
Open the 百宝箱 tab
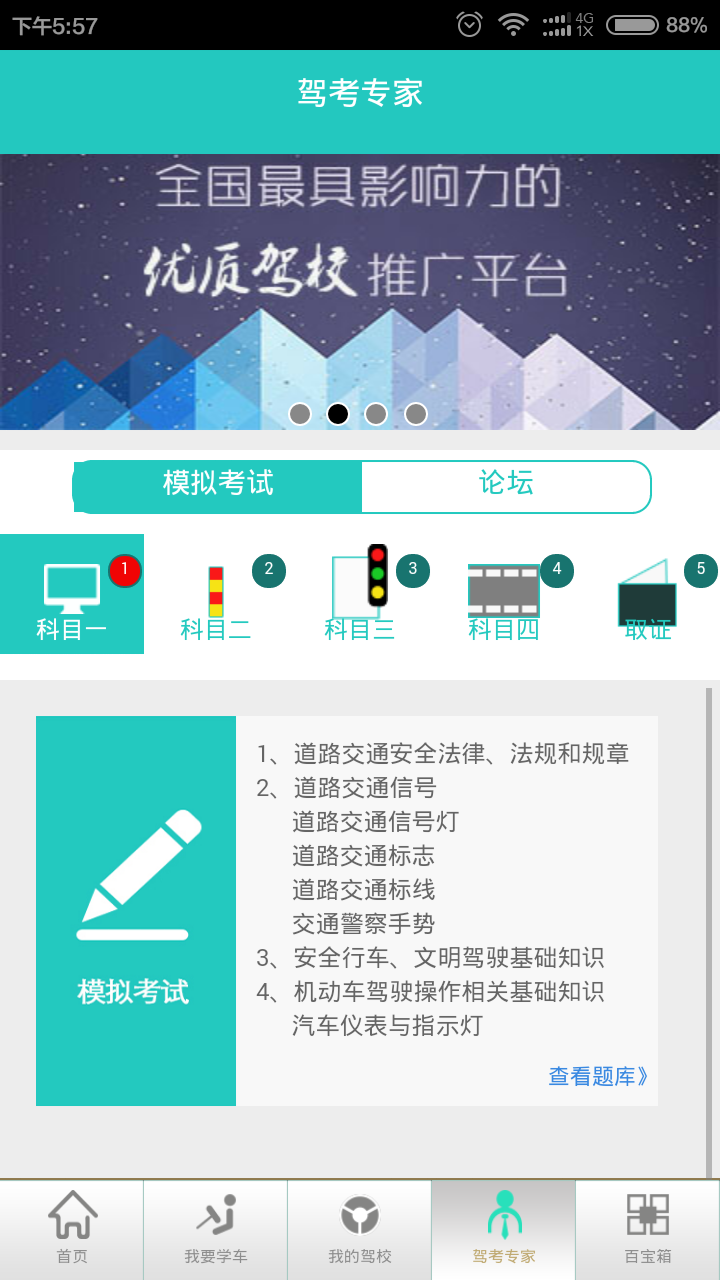pos(648,1230)
